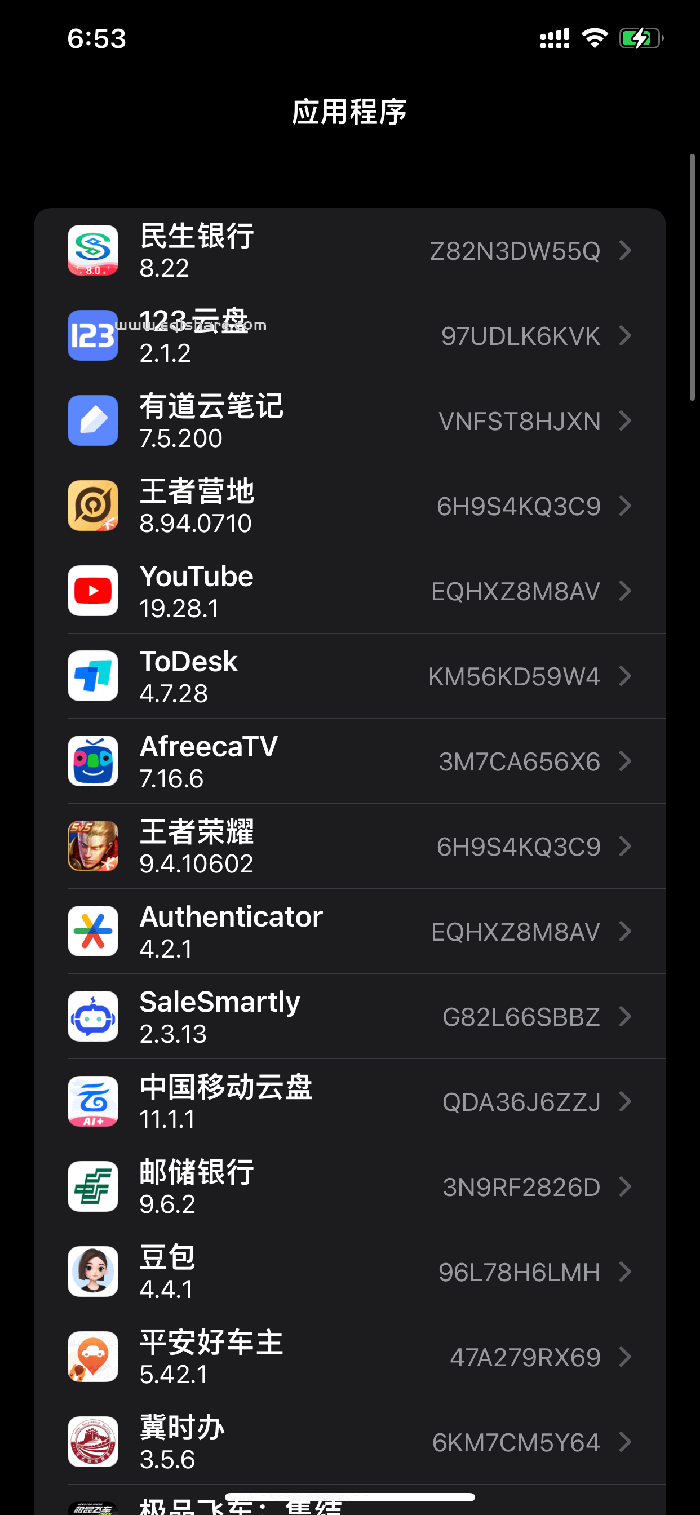
Task: Open the 民生银行 app row
Action: pos(350,251)
